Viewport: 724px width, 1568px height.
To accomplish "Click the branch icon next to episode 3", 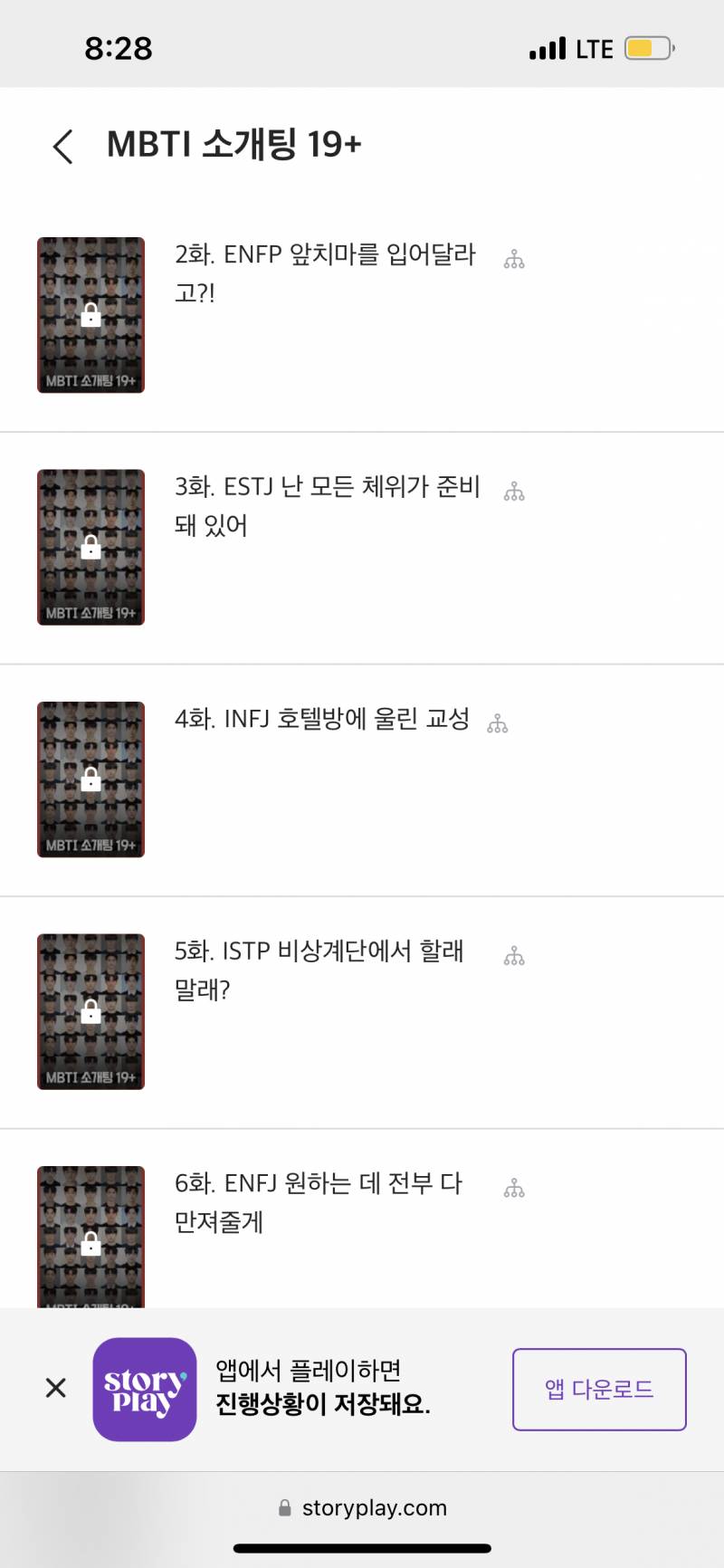I will tap(513, 491).
